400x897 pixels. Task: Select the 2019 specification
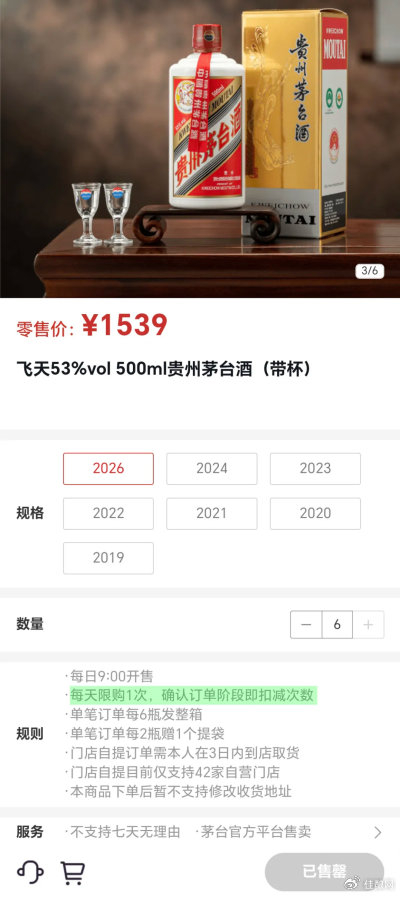point(108,558)
